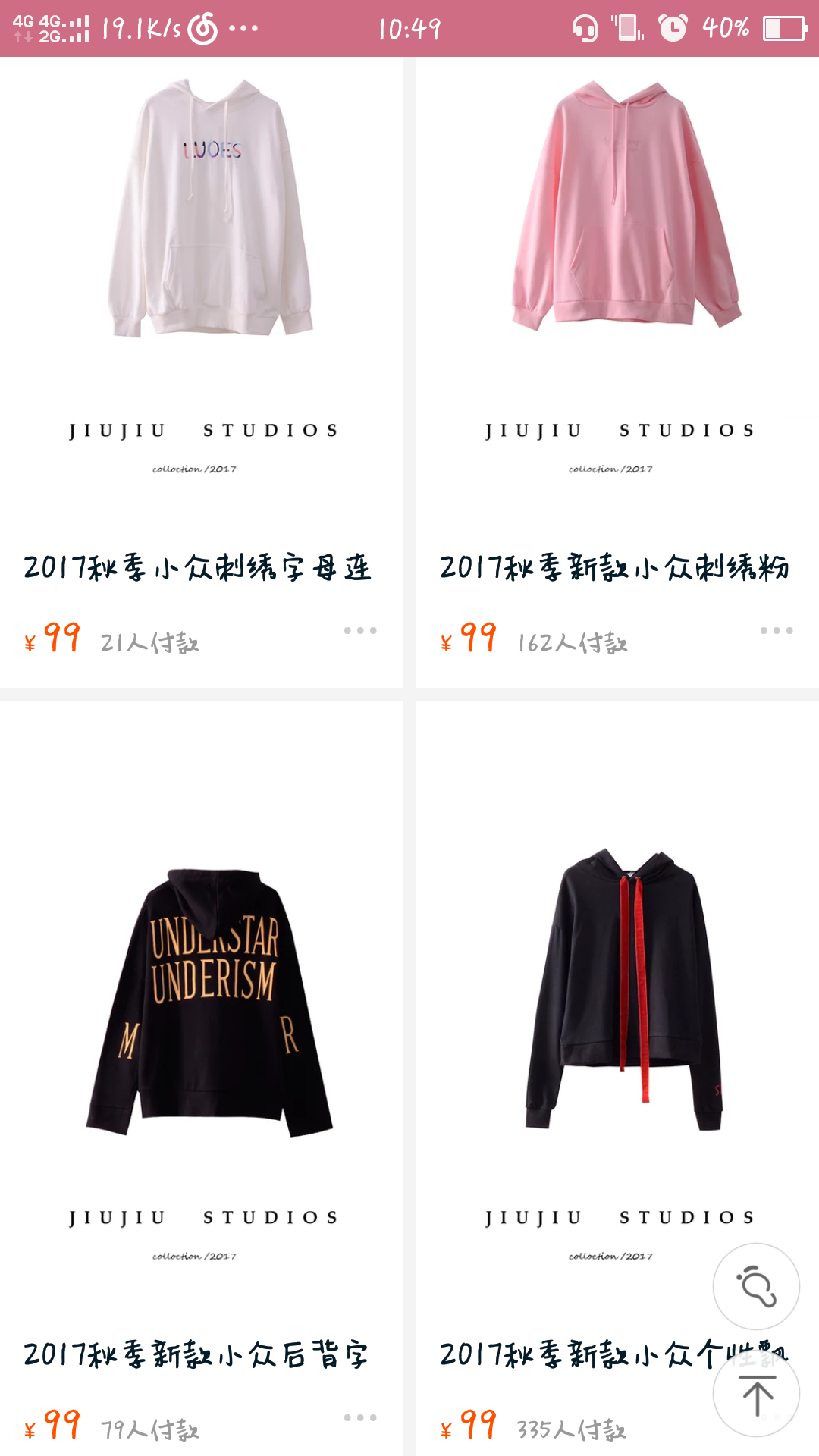The width and height of the screenshot is (819, 1456).
Task: Open the footprint browsing history button
Action: pyautogui.click(x=756, y=1286)
